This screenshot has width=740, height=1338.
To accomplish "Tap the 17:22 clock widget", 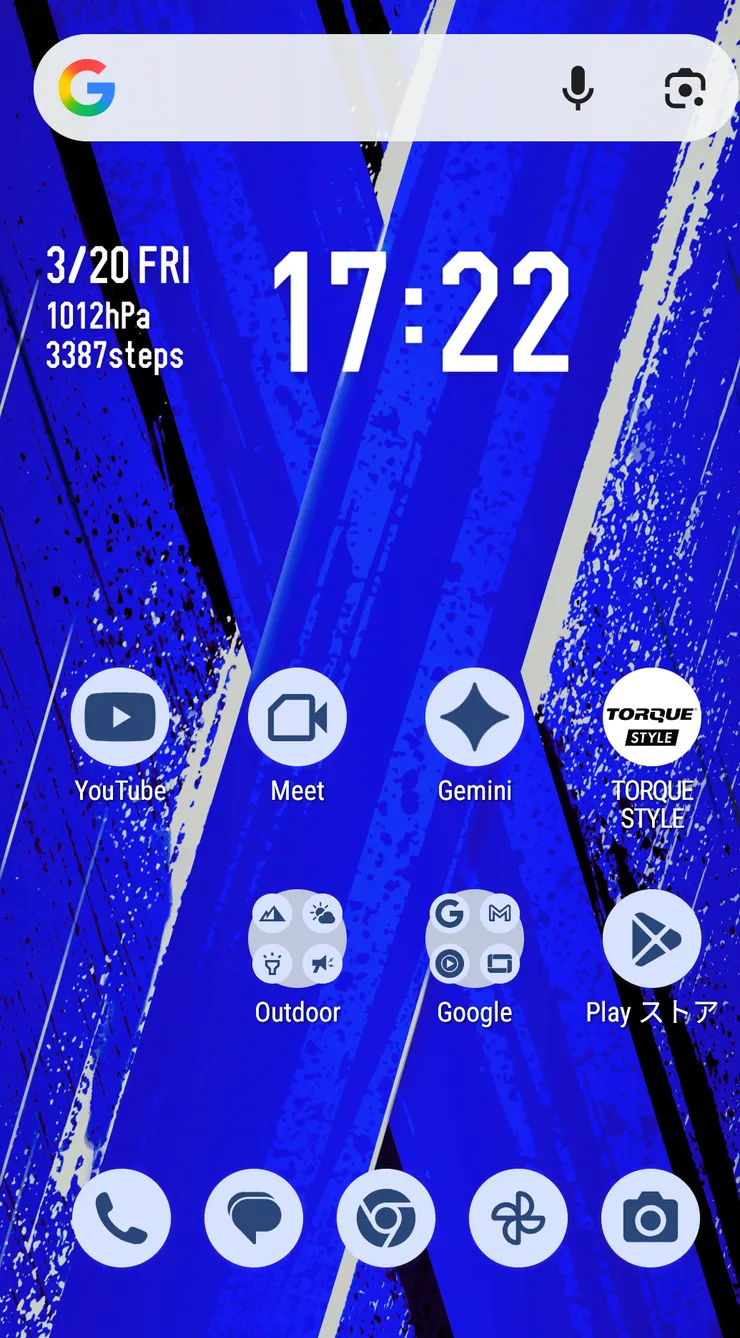I will [x=422, y=312].
